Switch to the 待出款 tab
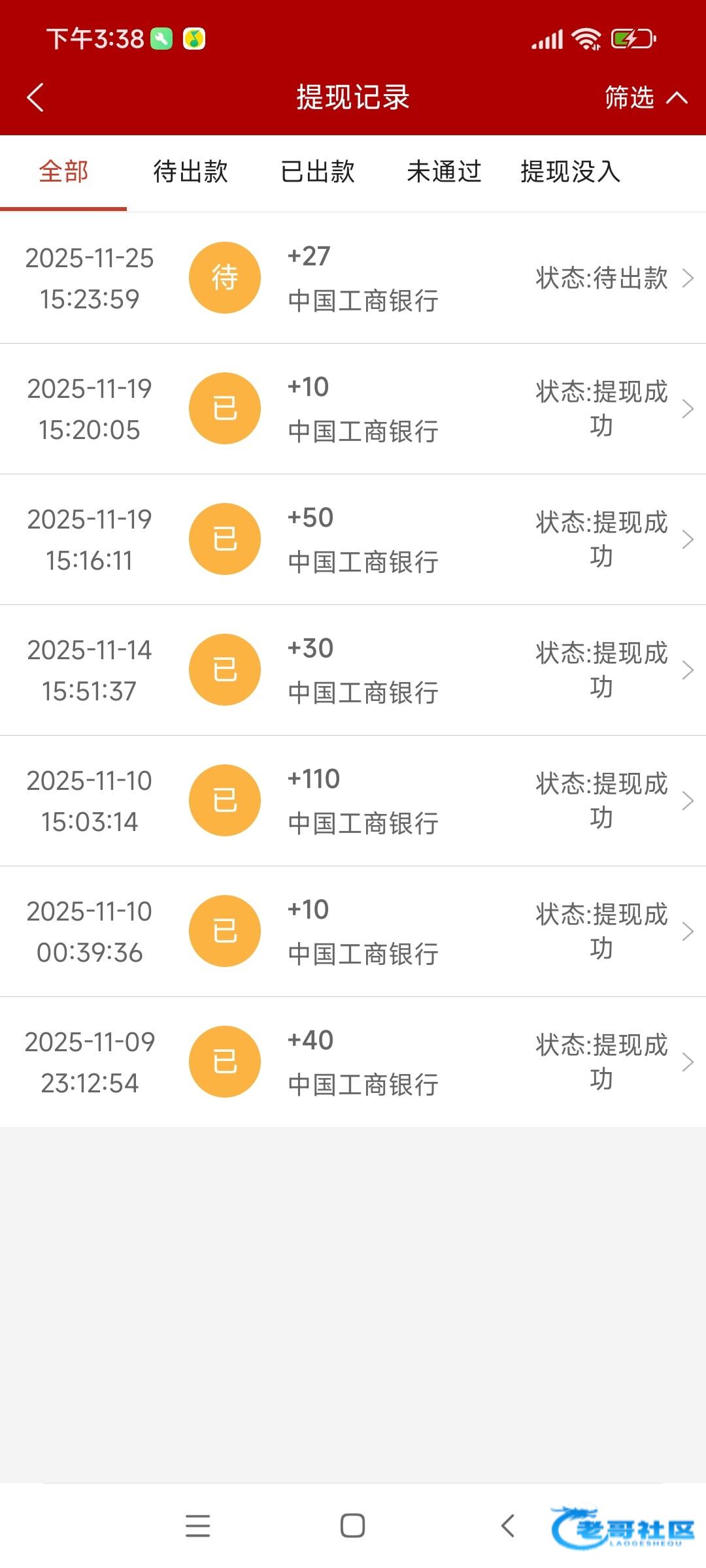This screenshot has height=1568, width=706. (x=190, y=172)
